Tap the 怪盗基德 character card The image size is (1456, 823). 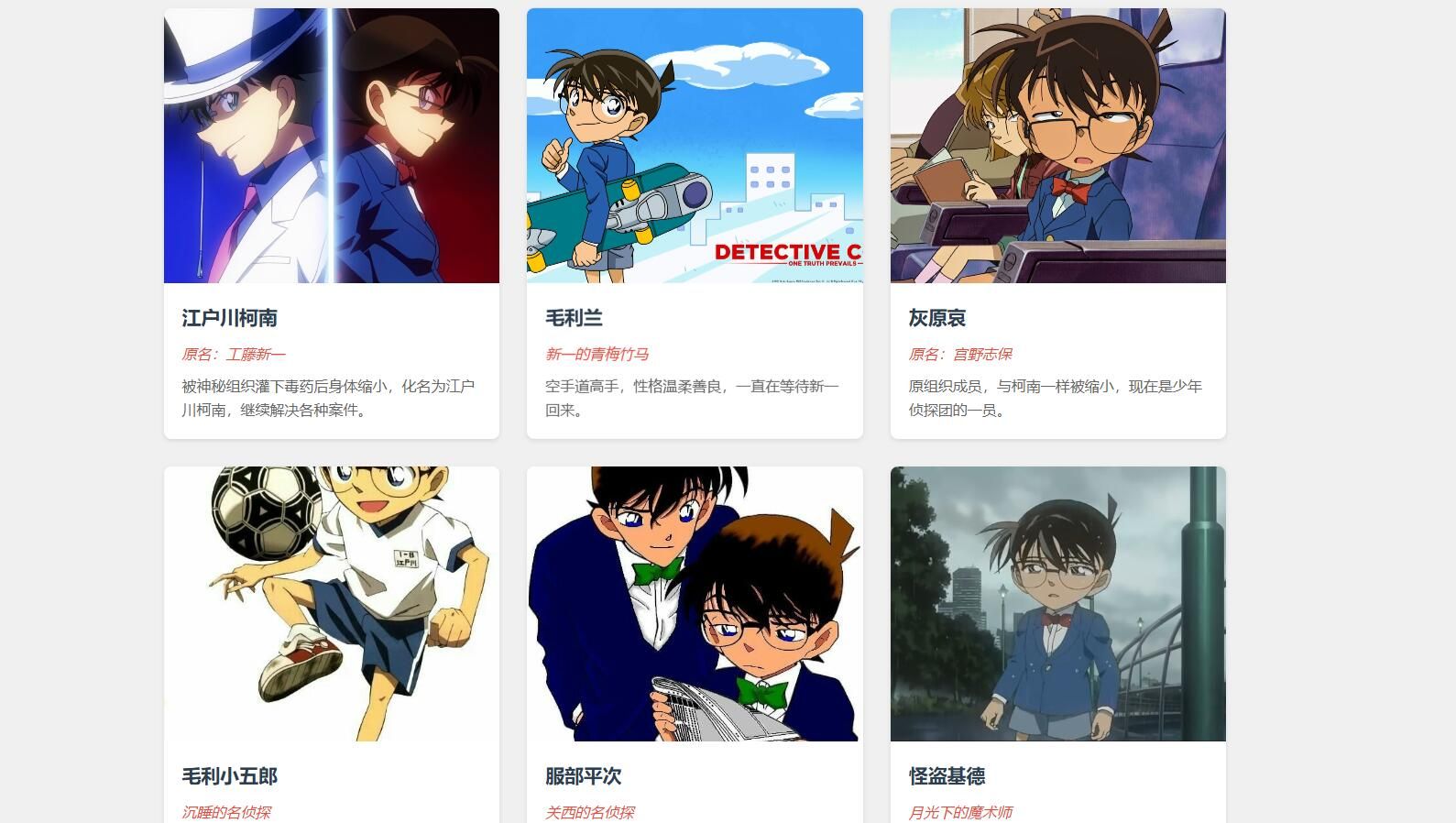pos(1057,642)
